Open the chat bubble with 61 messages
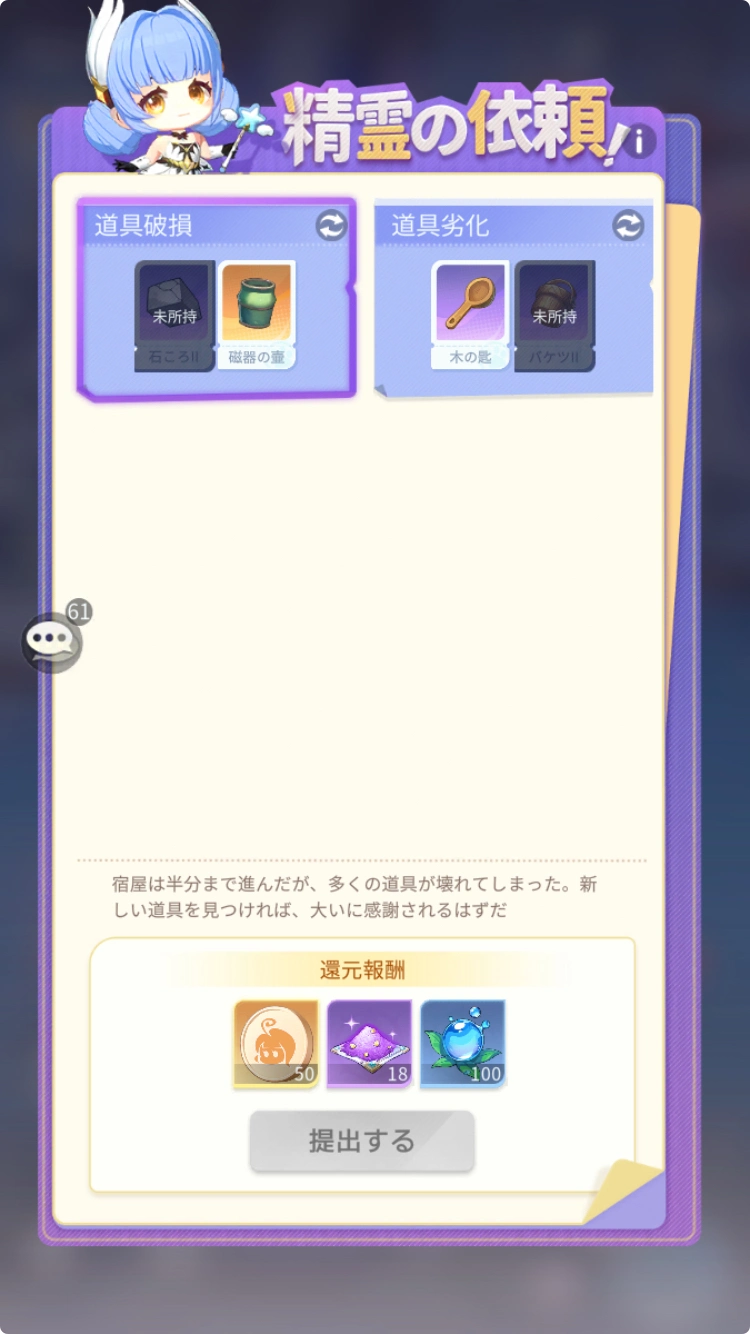The image size is (750, 1334). (x=51, y=641)
